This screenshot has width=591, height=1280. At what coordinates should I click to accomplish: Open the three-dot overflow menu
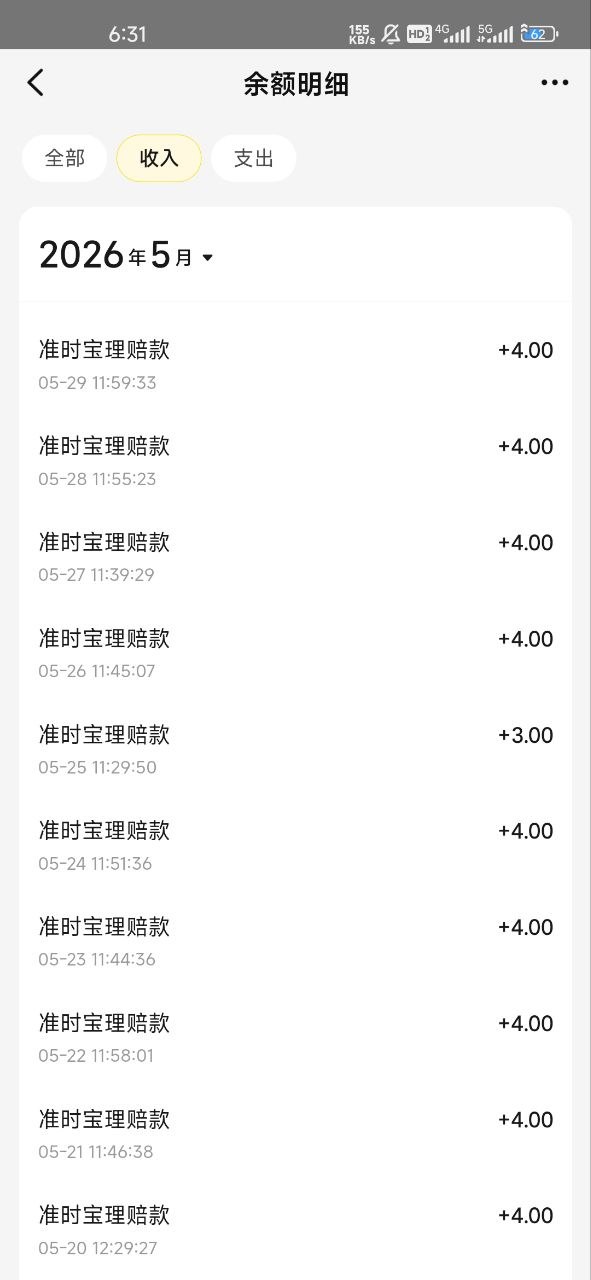[555, 83]
